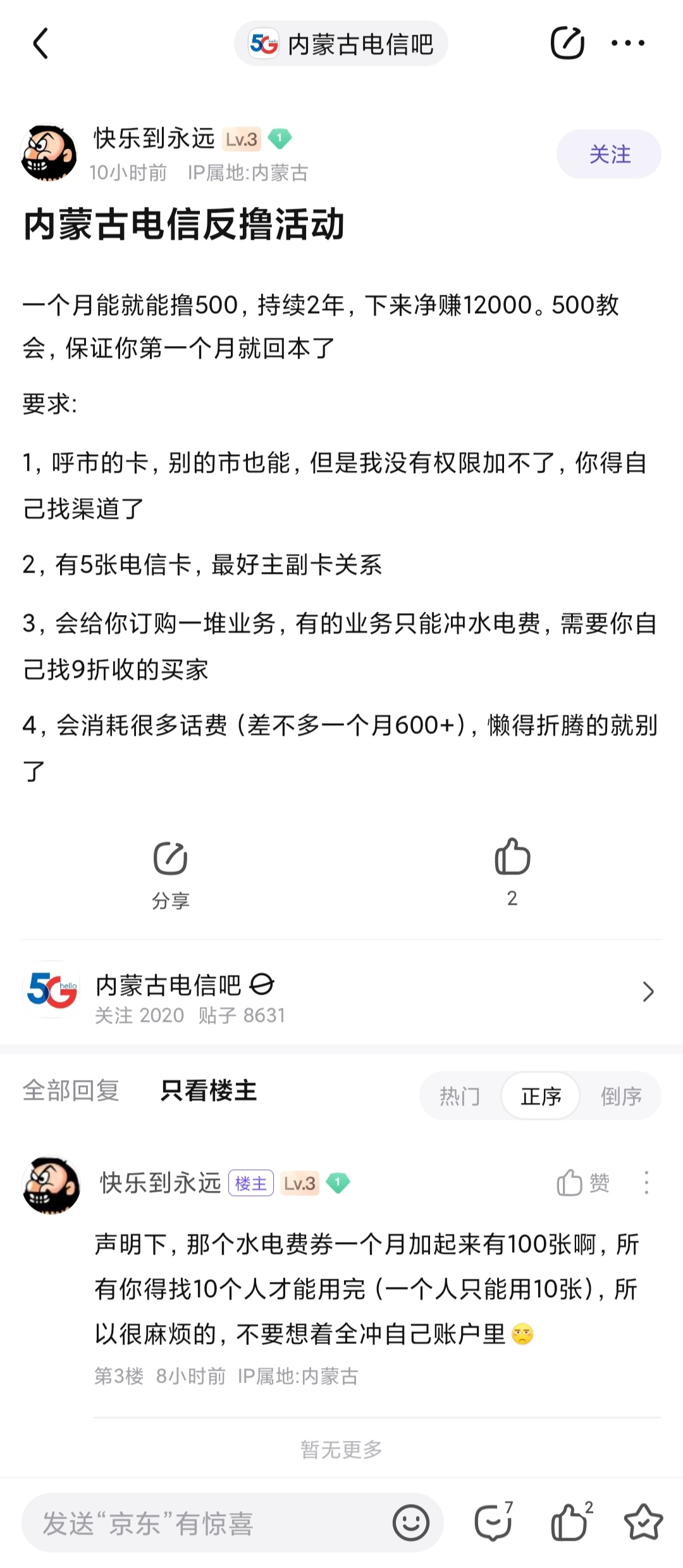Tap the share icon in the top bar

(567, 44)
